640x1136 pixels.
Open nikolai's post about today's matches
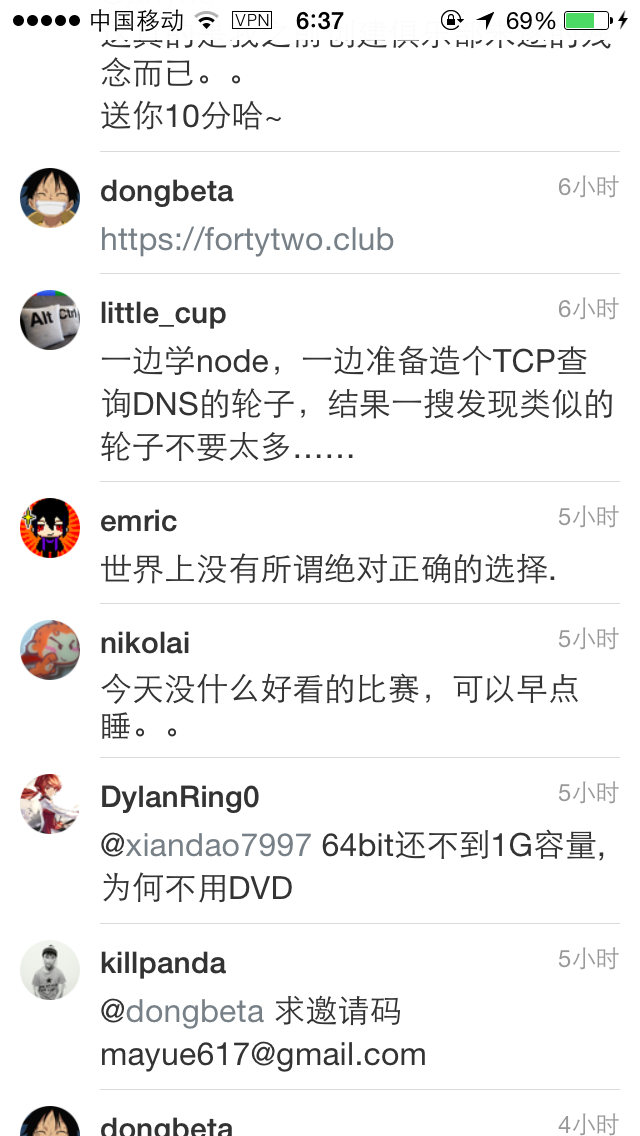click(x=340, y=706)
